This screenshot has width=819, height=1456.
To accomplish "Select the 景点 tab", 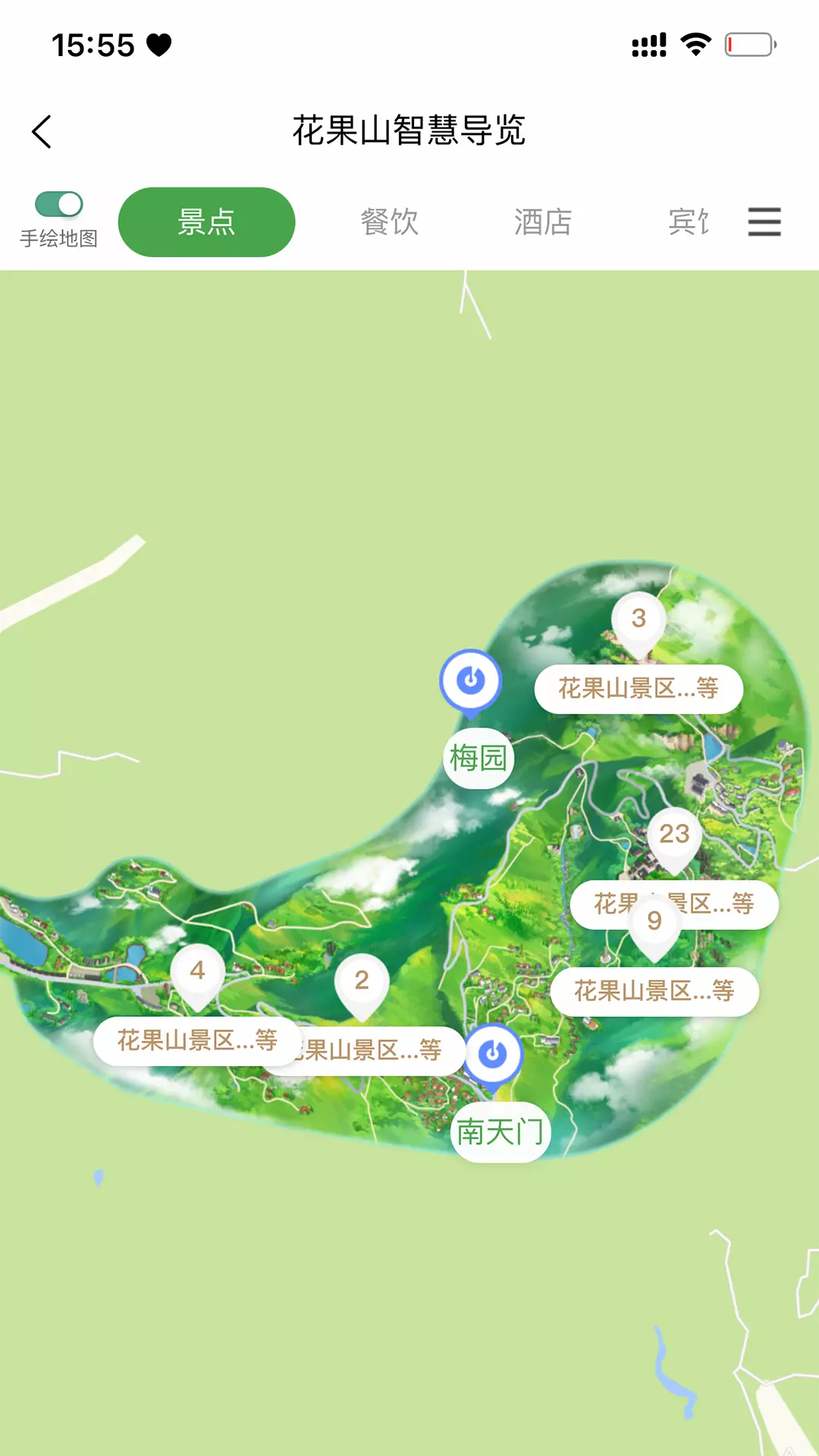I will click(x=206, y=222).
